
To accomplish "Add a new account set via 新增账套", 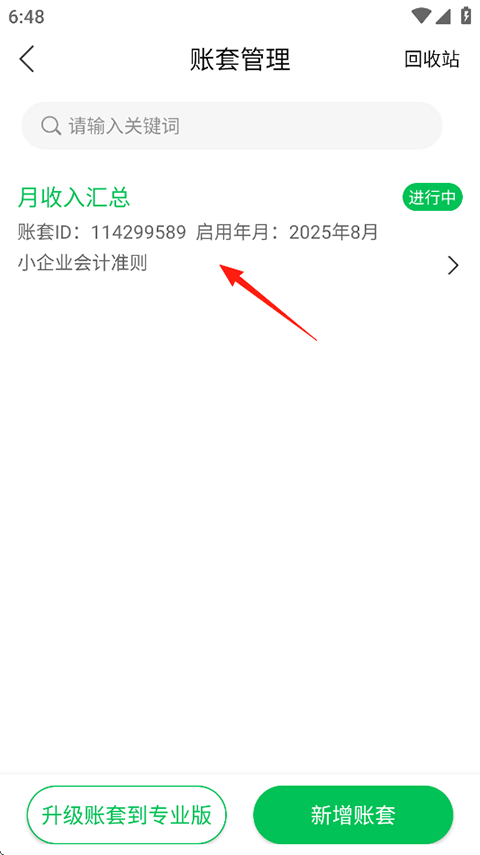I will tap(353, 815).
